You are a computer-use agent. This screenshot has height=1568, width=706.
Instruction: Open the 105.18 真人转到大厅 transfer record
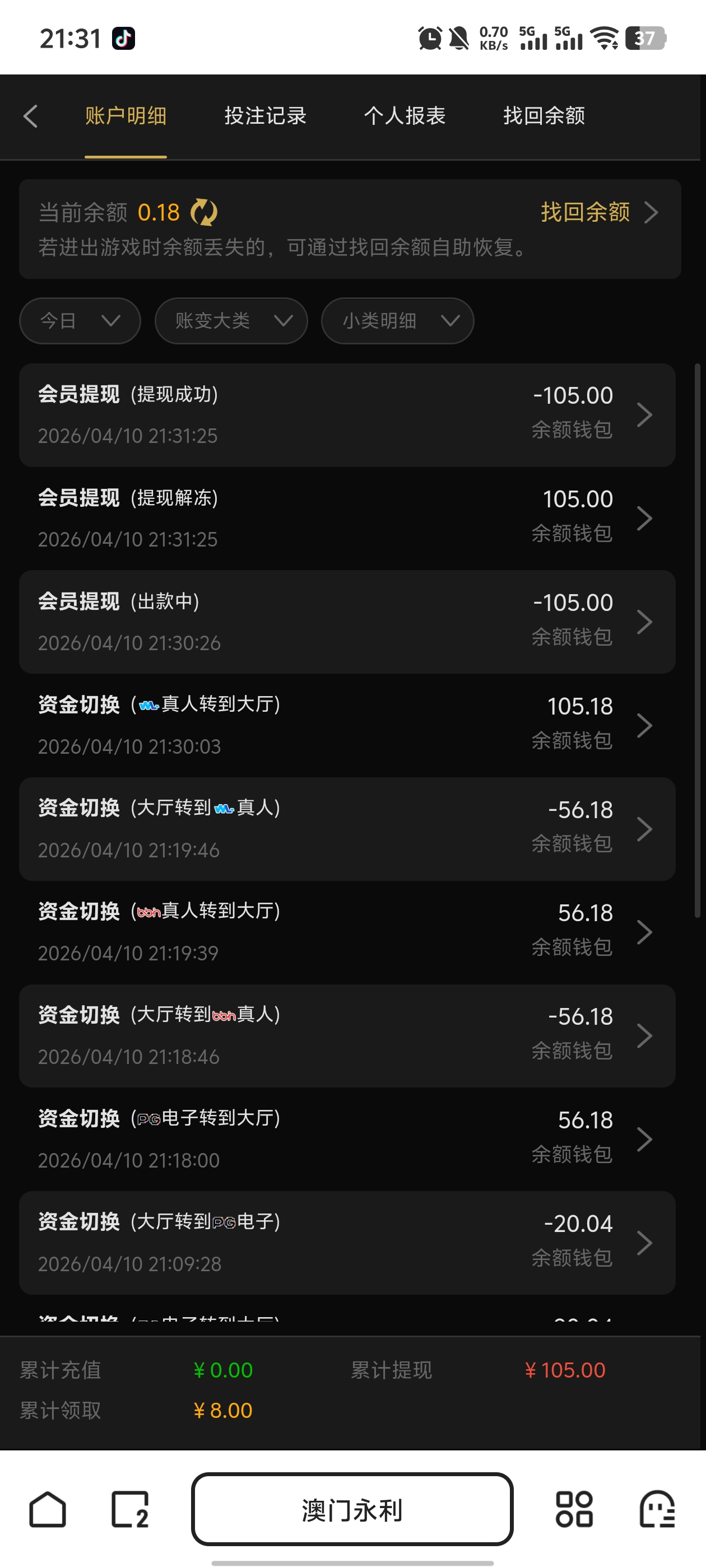[x=347, y=726]
